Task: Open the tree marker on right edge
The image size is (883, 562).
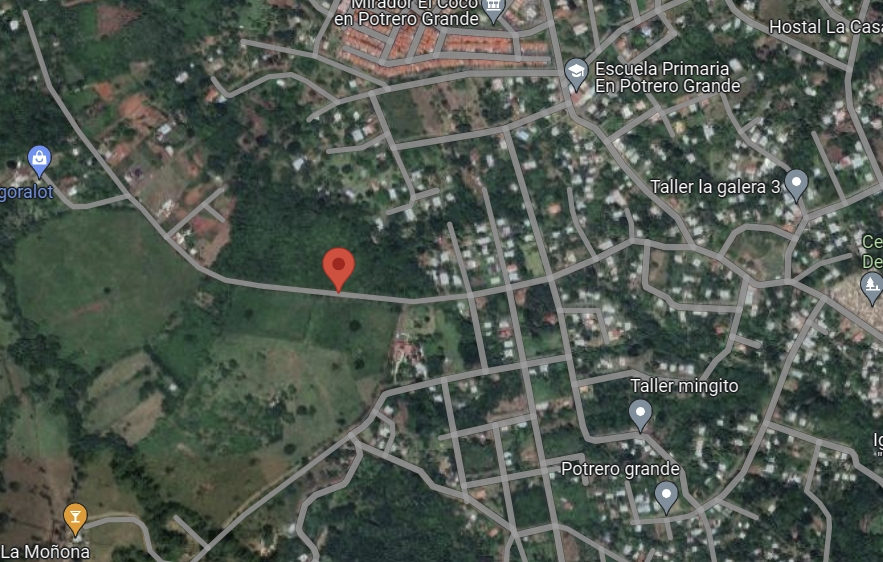Action: click(x=872, y=286)
